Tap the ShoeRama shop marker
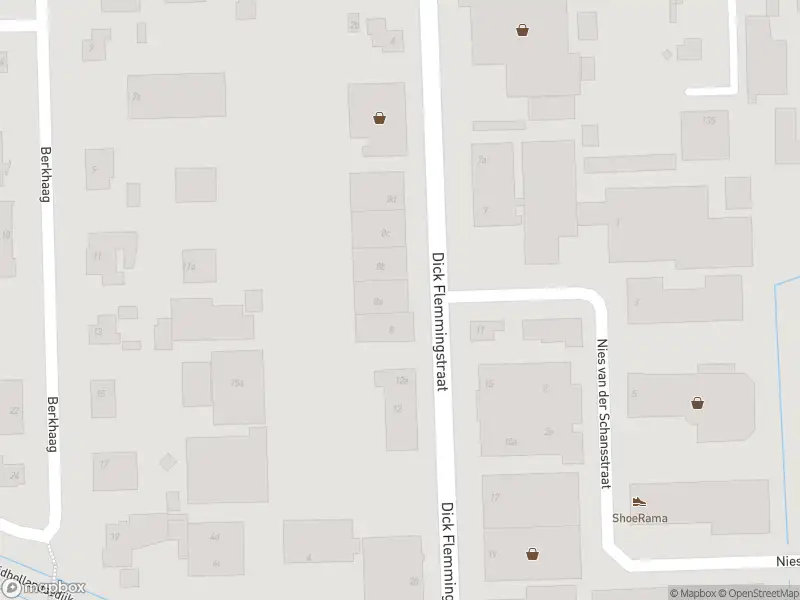800x600 pixels. (639, 502)
